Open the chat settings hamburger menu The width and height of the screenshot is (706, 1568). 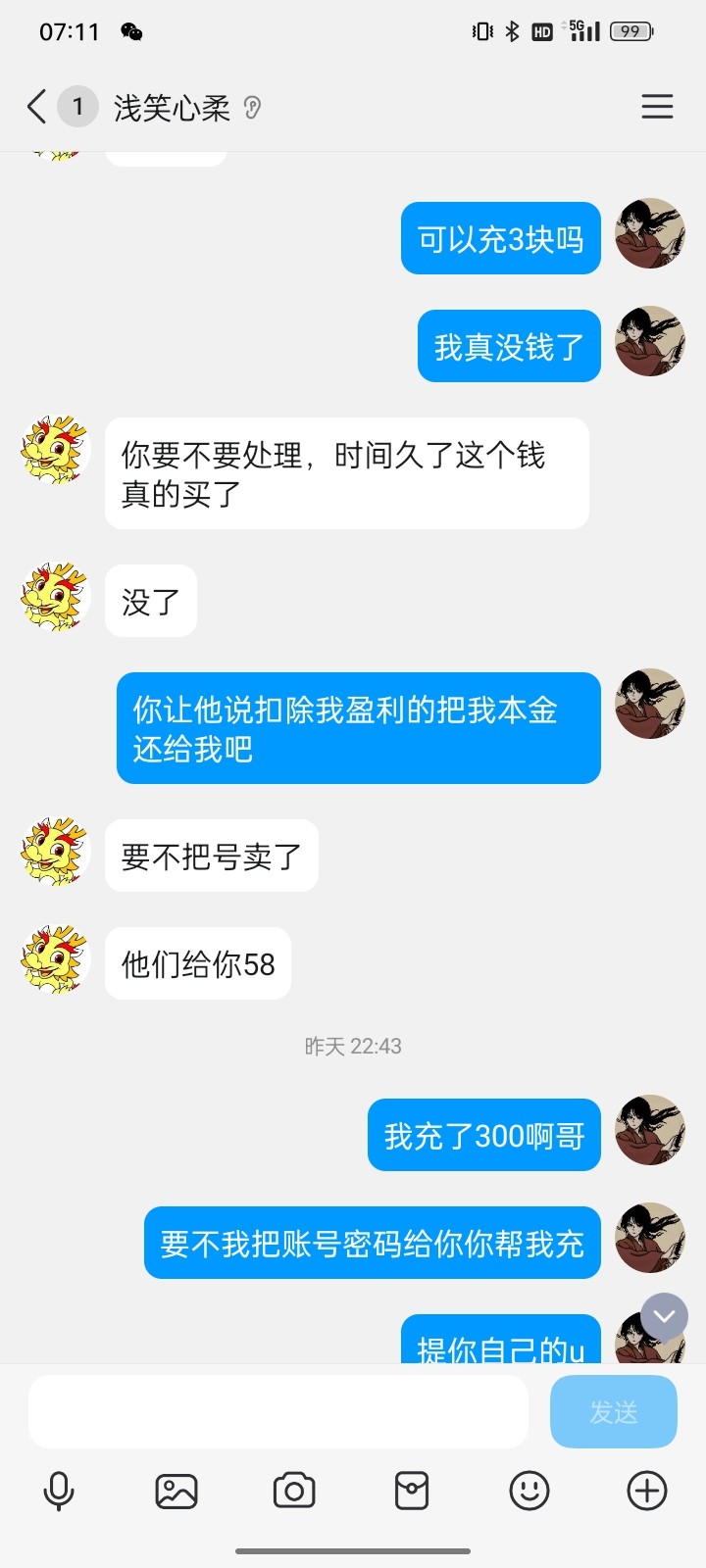(657, 107)
